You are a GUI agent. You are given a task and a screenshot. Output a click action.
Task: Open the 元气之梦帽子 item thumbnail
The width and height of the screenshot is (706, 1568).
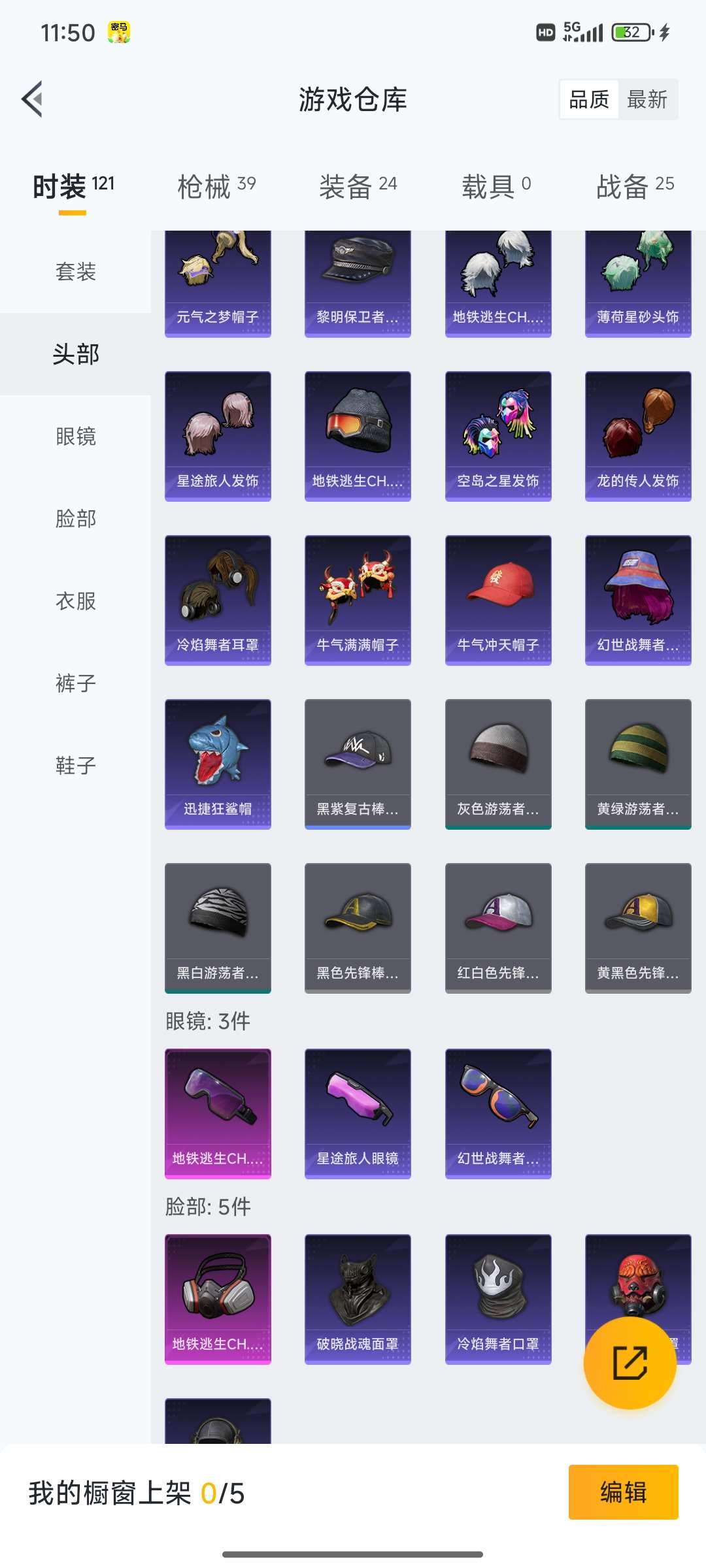coord(218,282)
